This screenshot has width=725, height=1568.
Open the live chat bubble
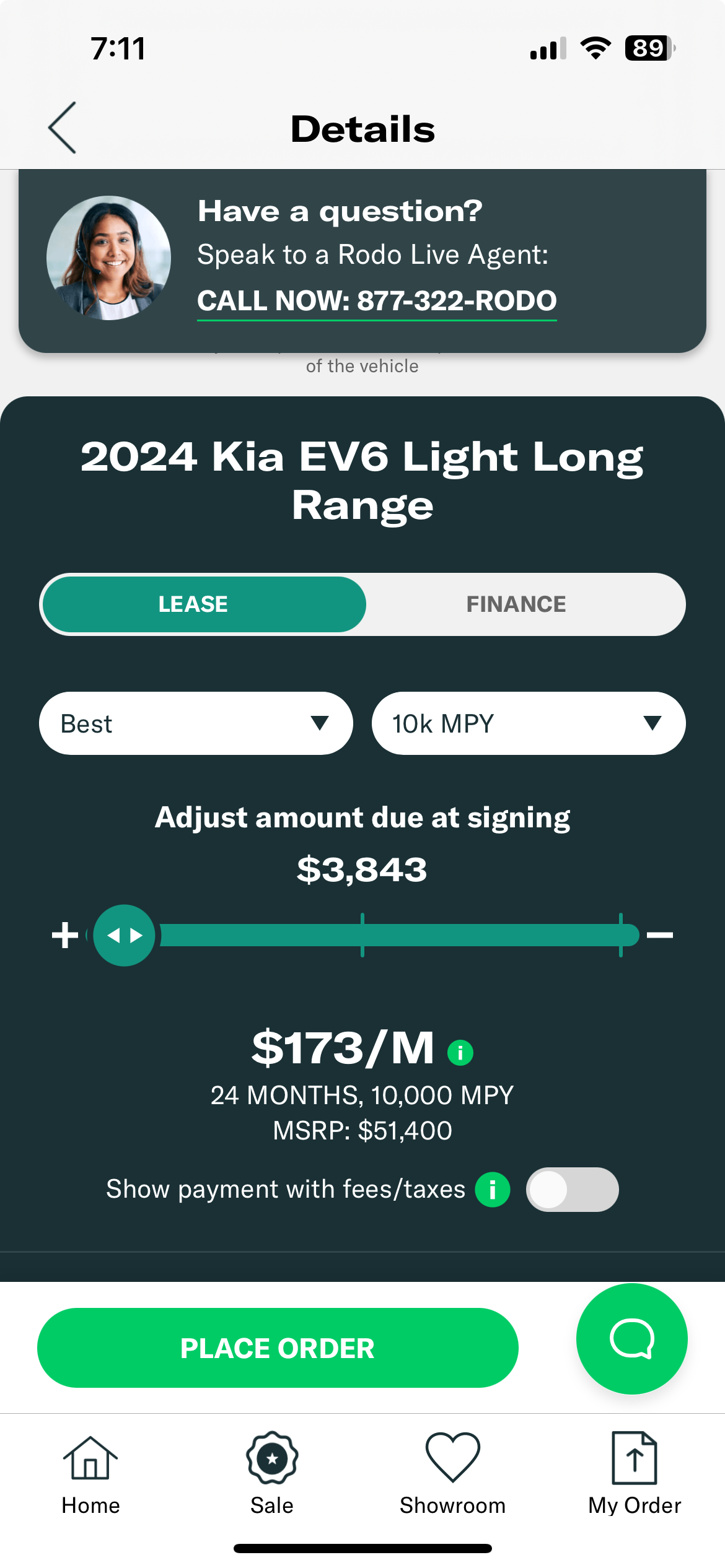[x=631, y=1338]
